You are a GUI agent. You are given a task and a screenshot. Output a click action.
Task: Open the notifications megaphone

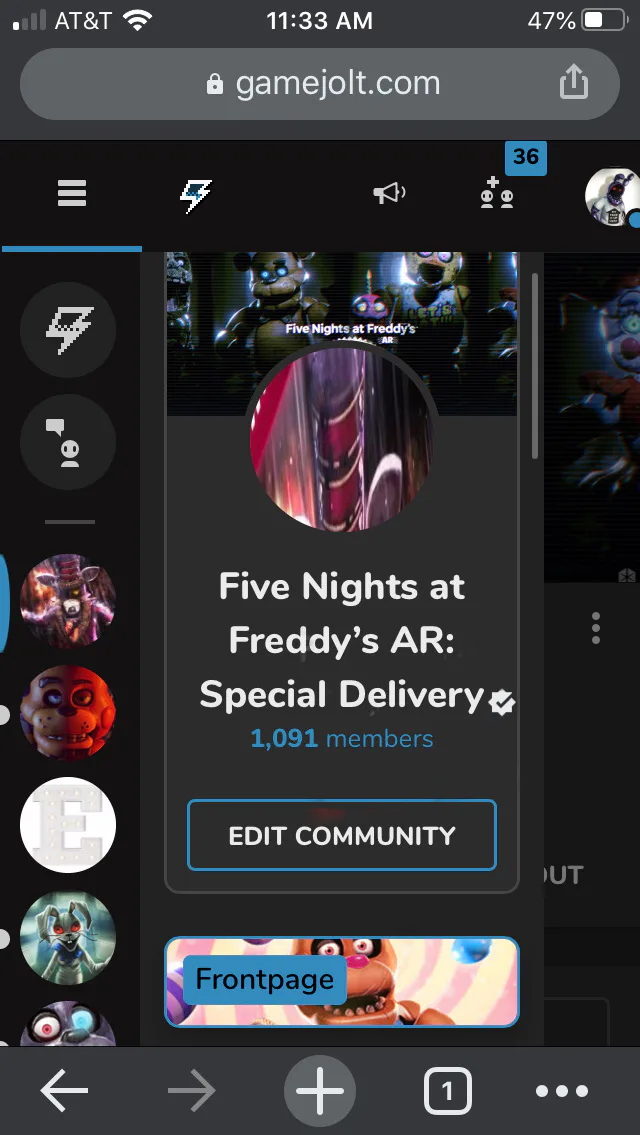(x=389, y=194)
